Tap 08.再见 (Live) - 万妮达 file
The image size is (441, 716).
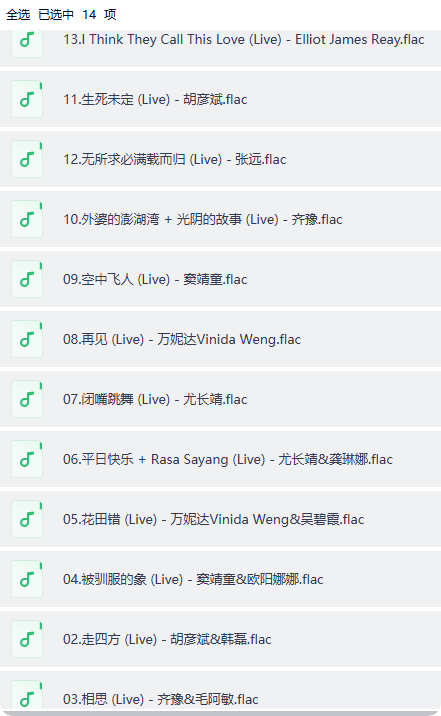(220, 339)
